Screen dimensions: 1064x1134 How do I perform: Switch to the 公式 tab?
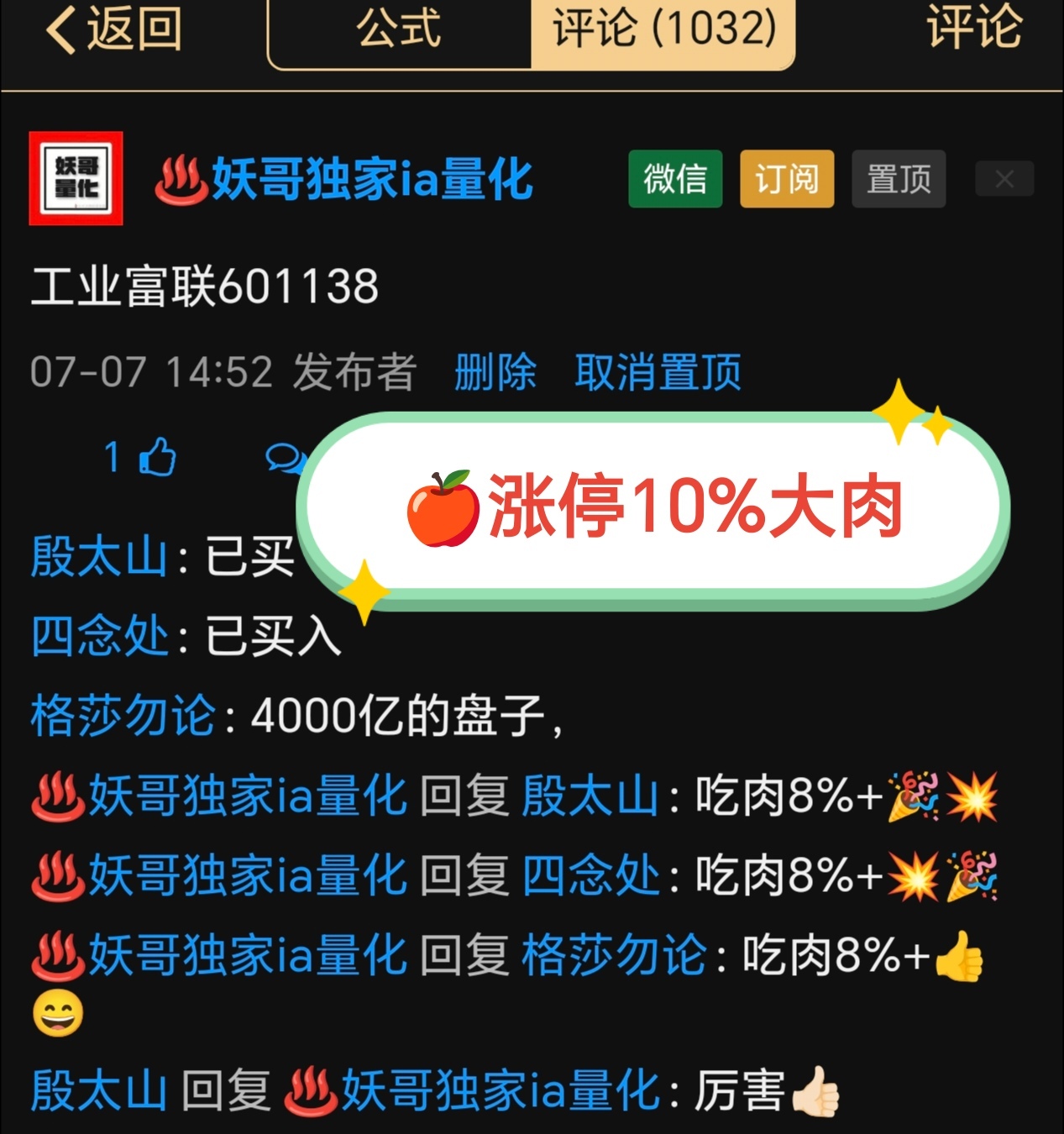tap(399, 30)
